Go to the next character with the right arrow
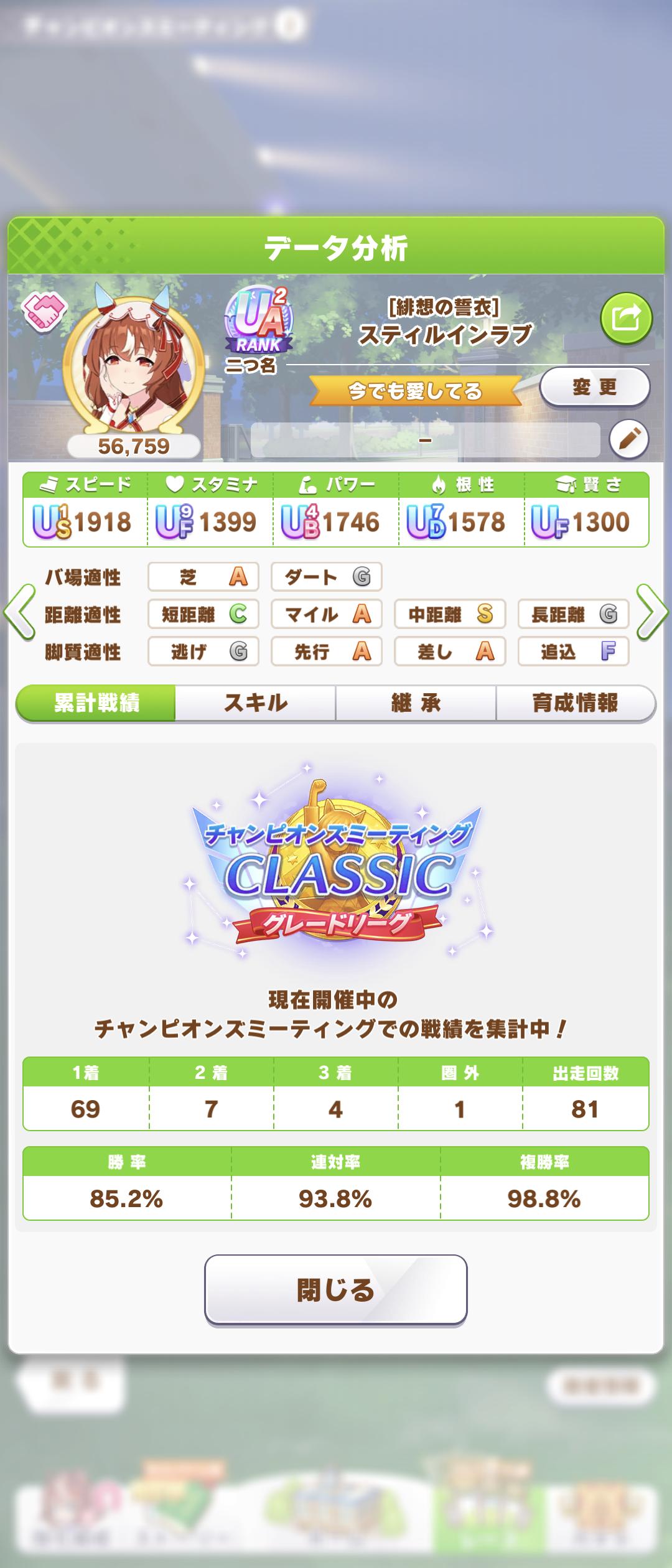Viewport: 672px width, 1568px height. click(652, 612)
